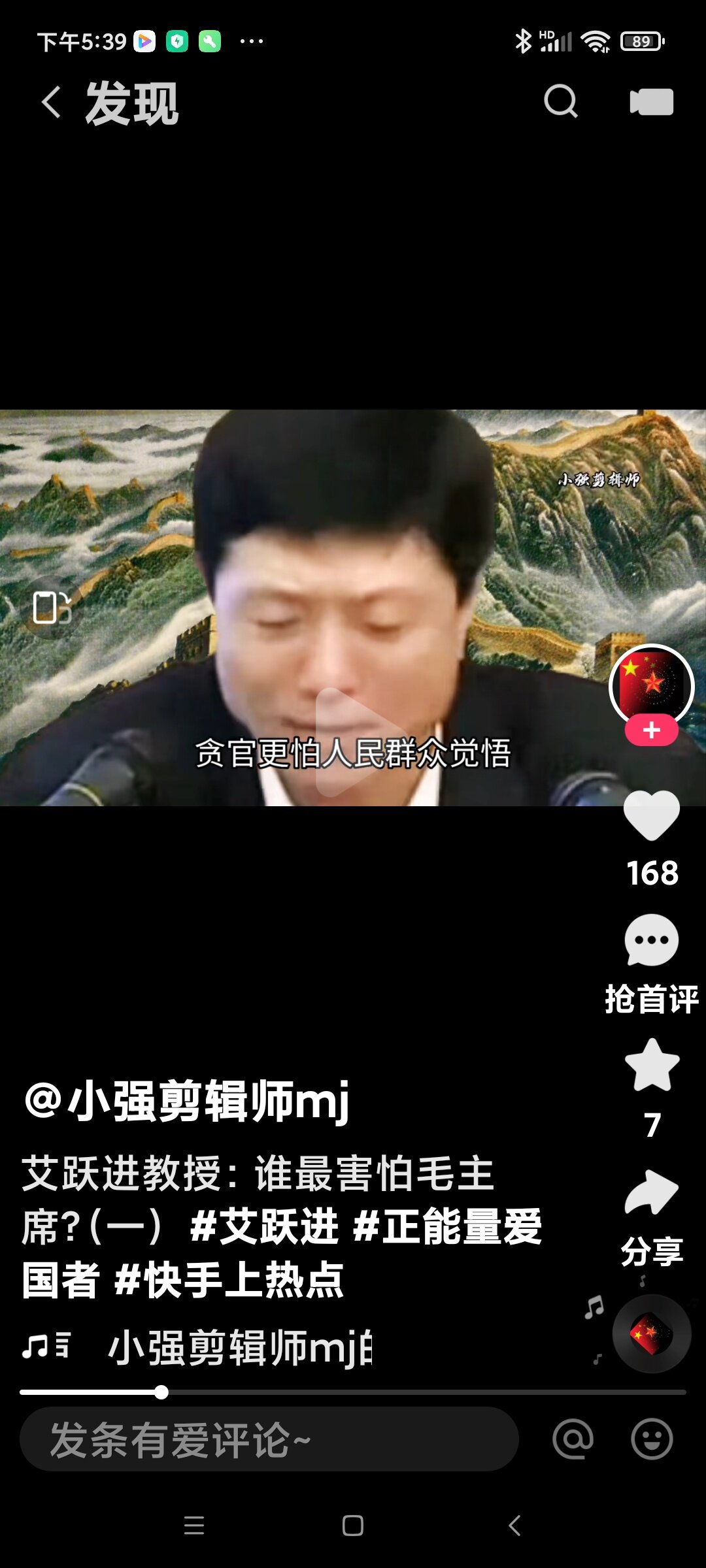Switch video to landscape fullscreen
This screenshot has width=706, height=1568.
(x=52, y=608)
